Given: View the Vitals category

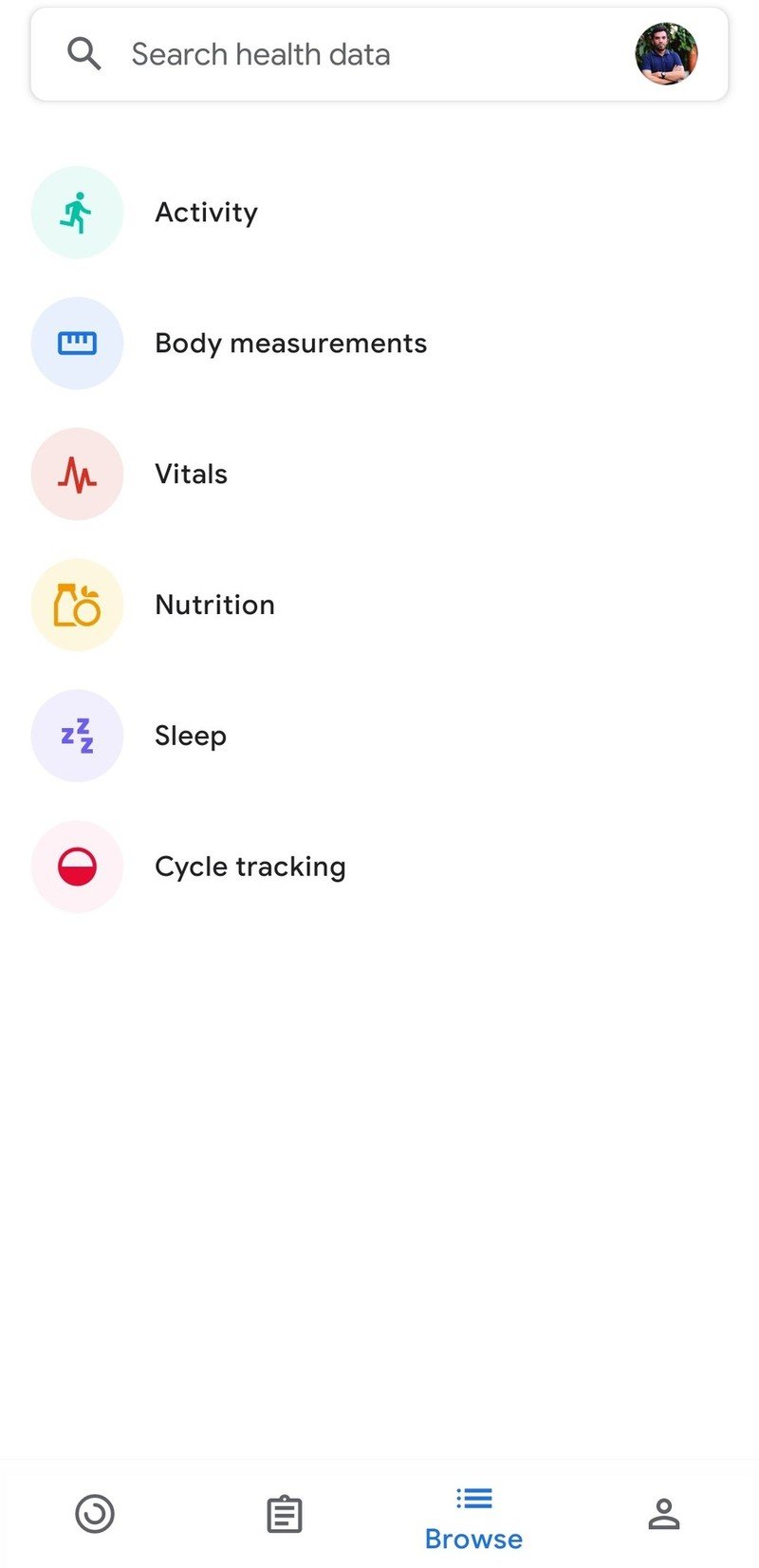Looking at the screenshot, I should tap(191, 475).
